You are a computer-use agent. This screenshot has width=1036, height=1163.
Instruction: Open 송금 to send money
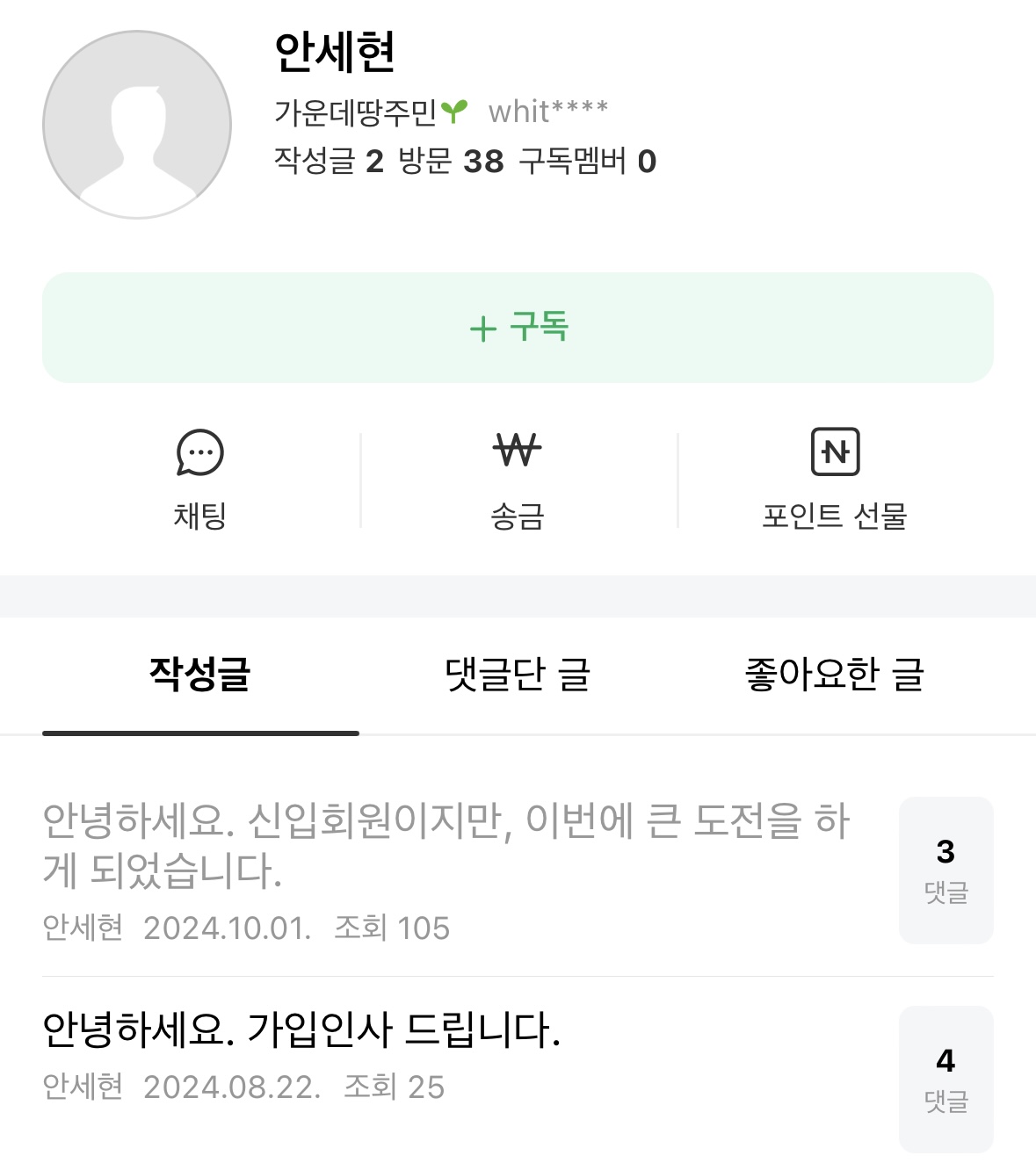518,479
